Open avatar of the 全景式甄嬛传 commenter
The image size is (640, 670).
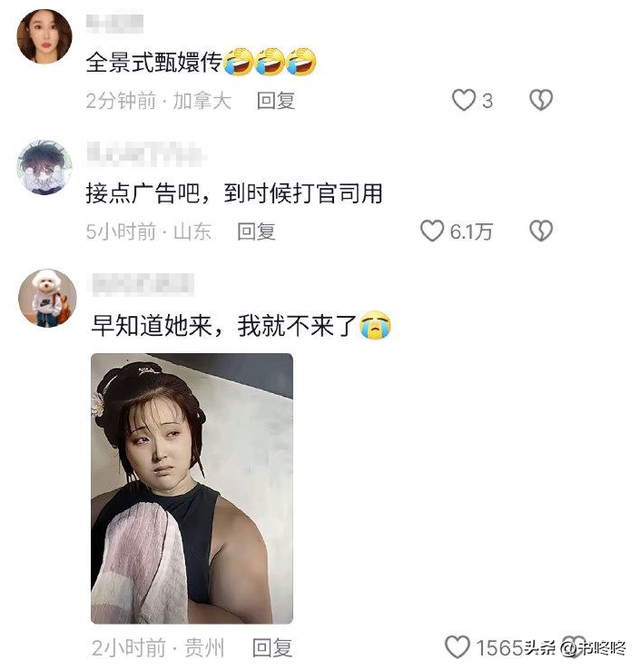coord(45,37)
